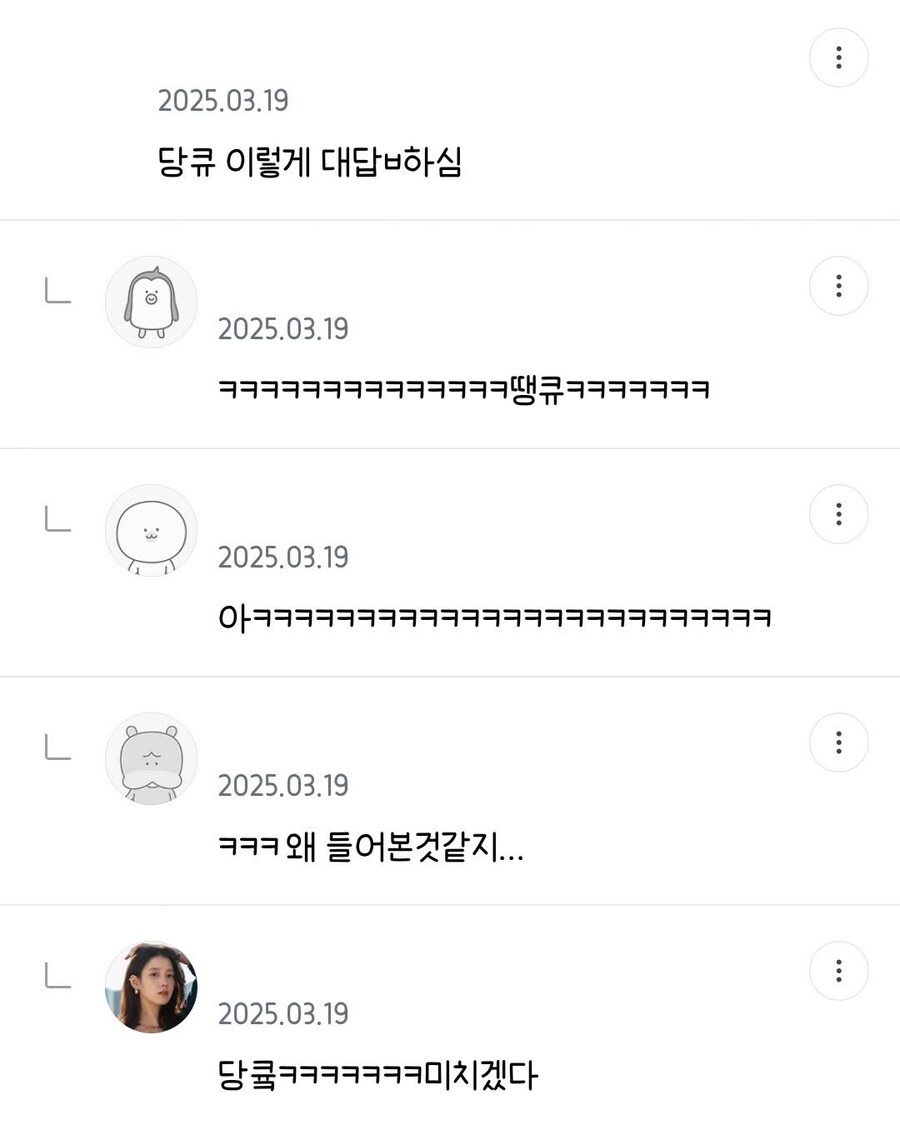This screenshot has width=900, height=1125.
Task: Click the 2025.03.19 date on the last reply
Action: [x=283, y=1014]
